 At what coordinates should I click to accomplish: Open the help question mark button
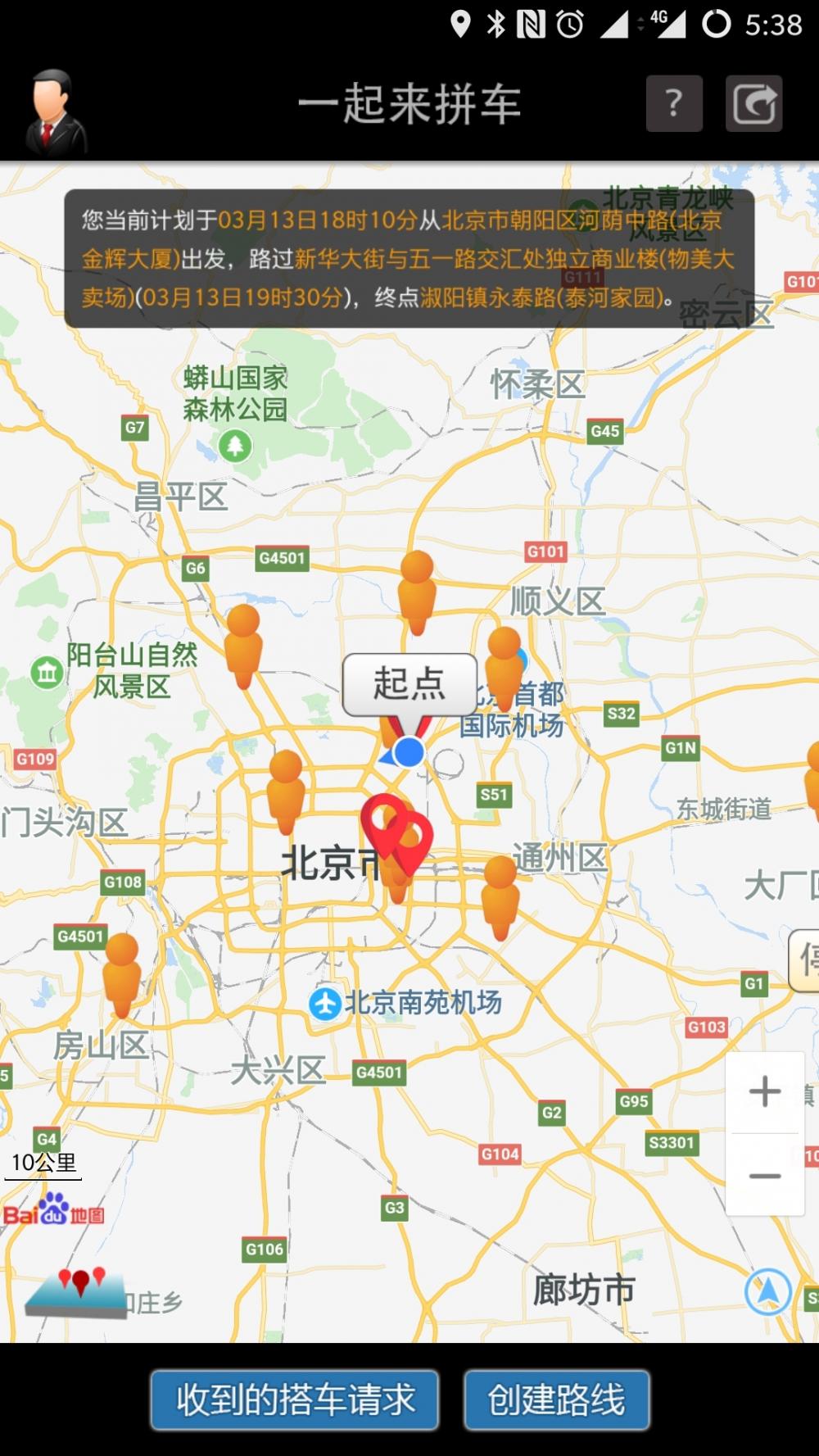[674, 104]
